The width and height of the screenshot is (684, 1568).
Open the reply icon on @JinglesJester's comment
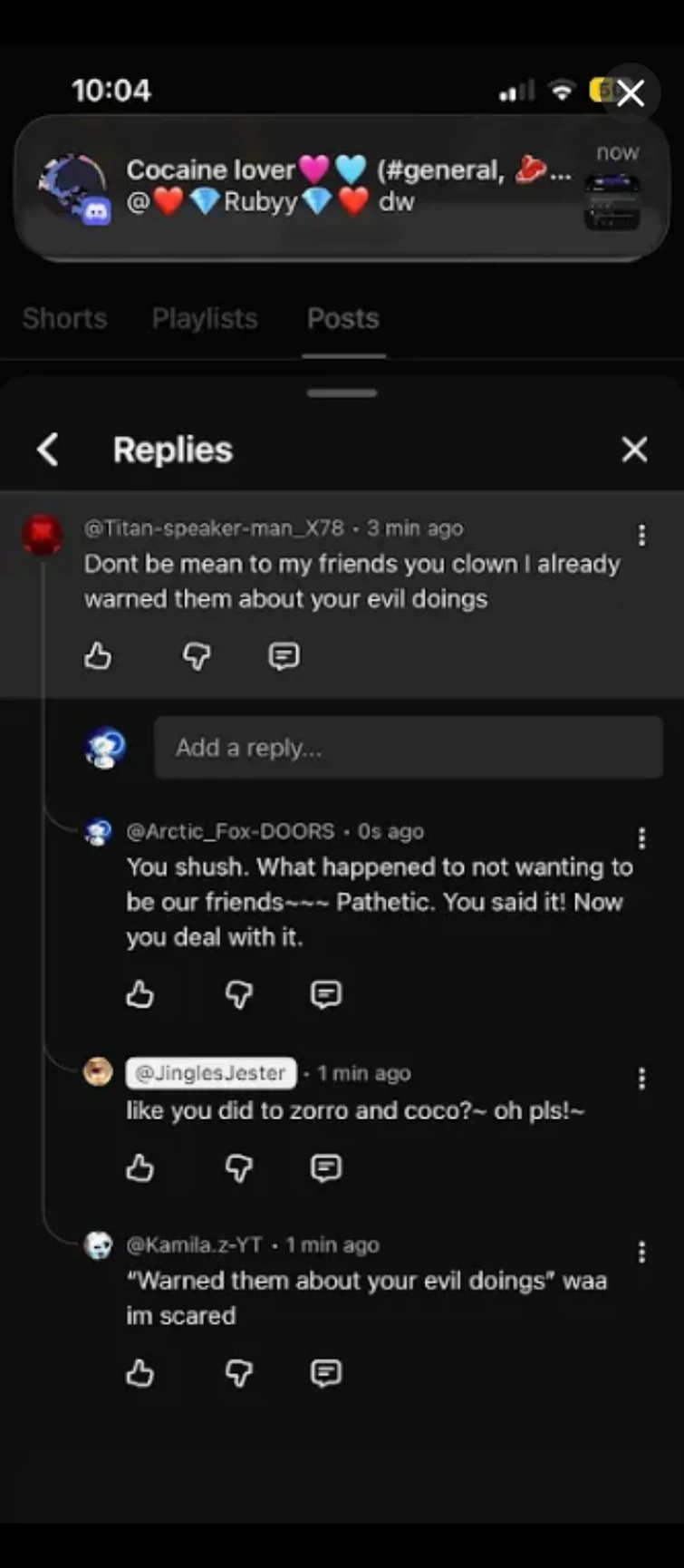click(324, 1167)
